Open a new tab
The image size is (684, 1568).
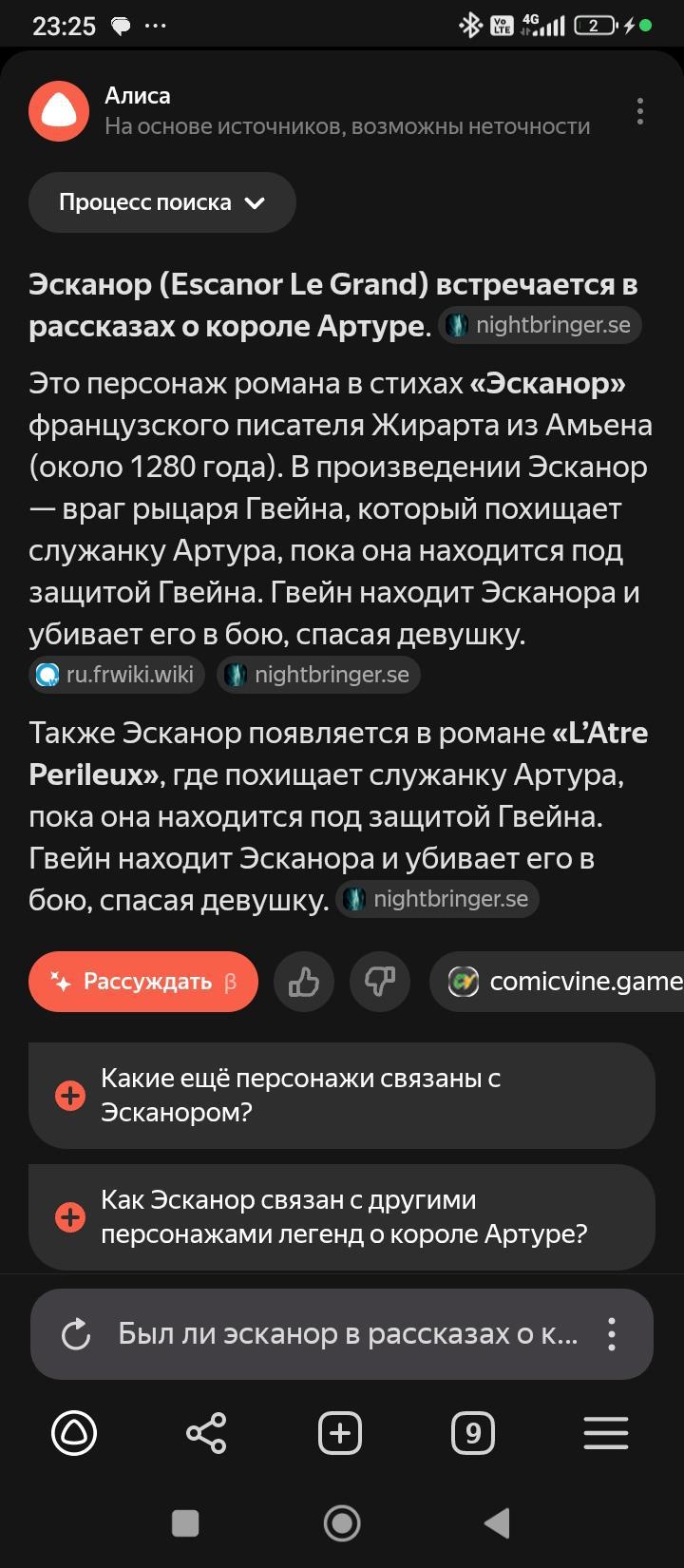pos(340,1432)
